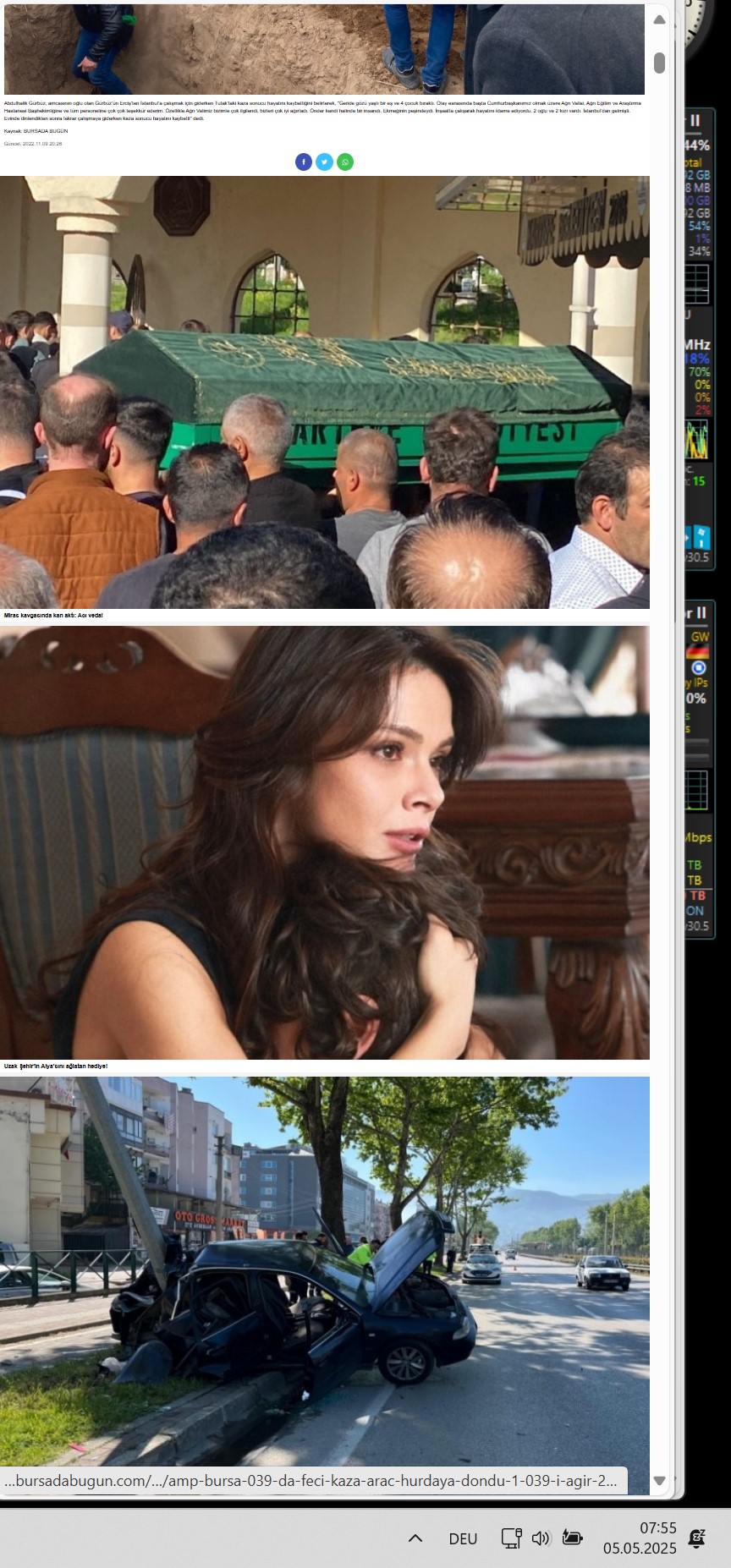Screen dimensions: 731x1568
Task: Click the scrollbar's down arrow
Action: (x=659, y=1480)
